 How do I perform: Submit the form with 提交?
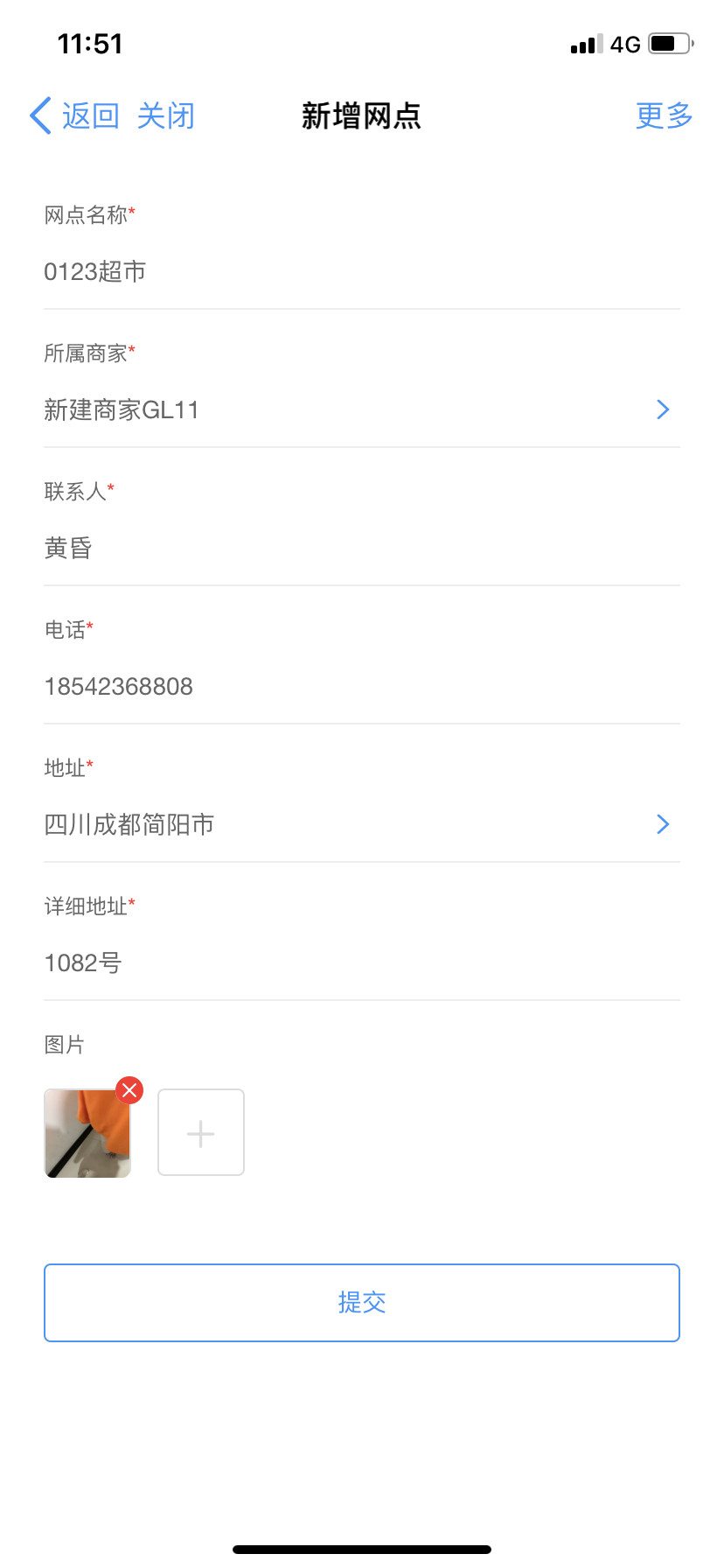(x=362, y=1303)
